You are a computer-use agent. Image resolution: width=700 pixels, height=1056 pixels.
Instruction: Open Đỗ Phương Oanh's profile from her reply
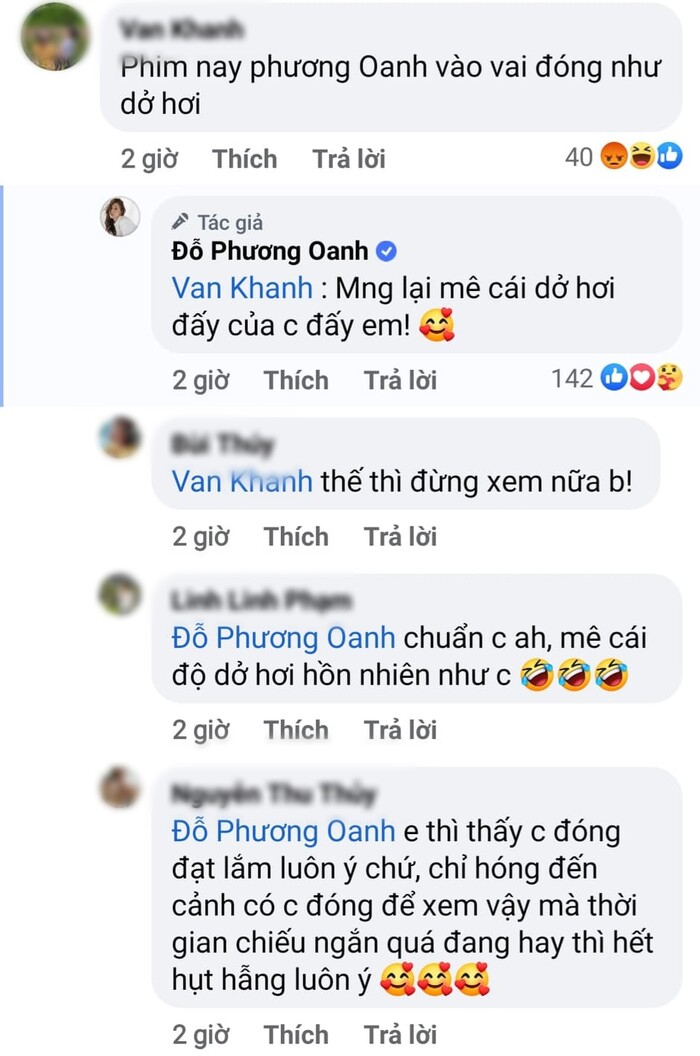coord(270,250)
